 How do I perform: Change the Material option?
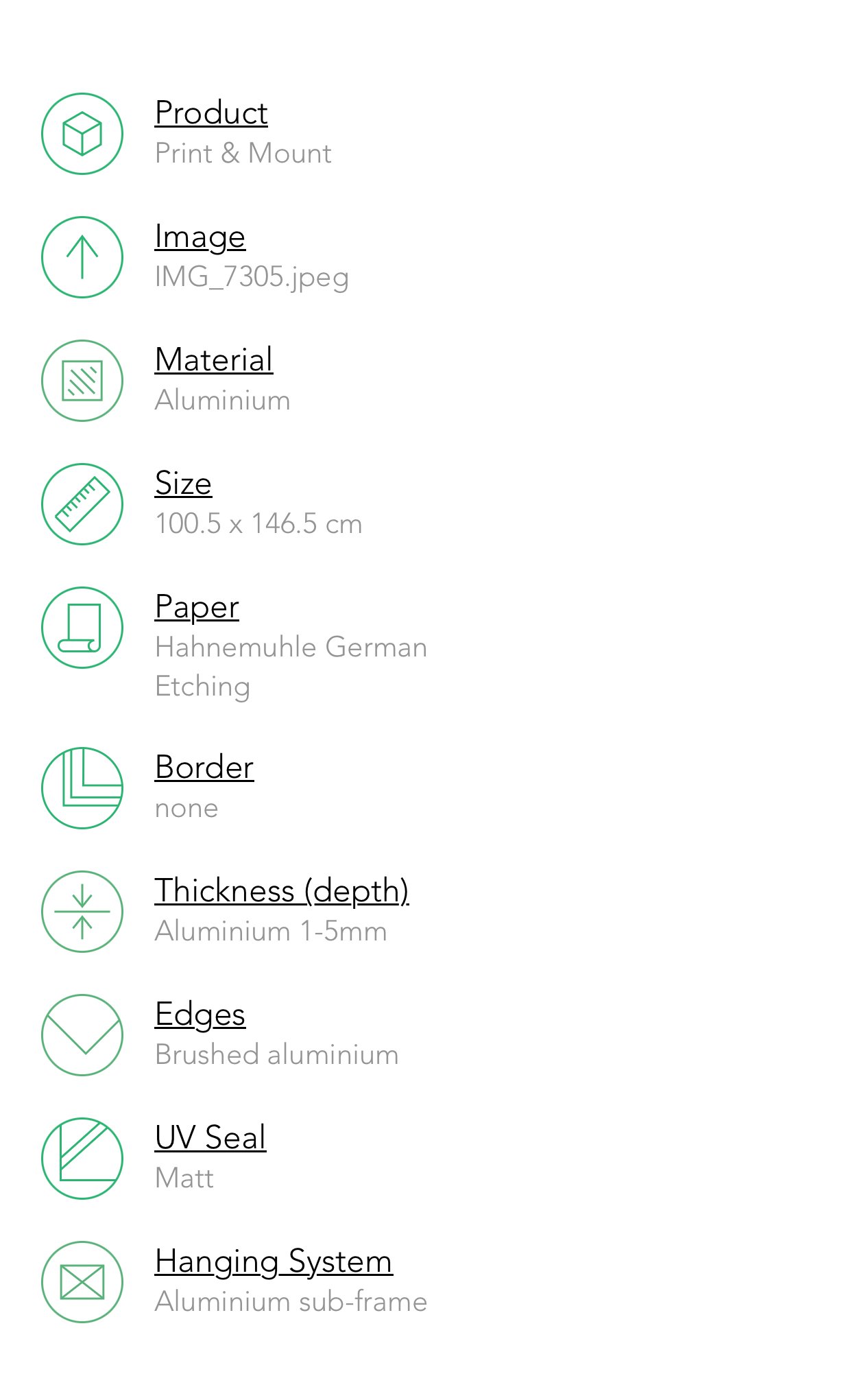click(214, 360)
